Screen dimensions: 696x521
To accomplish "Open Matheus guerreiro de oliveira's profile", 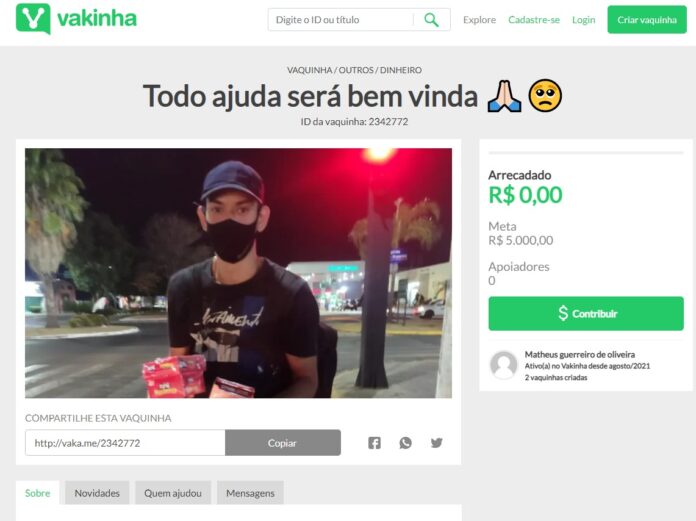I will click(579, 355).
